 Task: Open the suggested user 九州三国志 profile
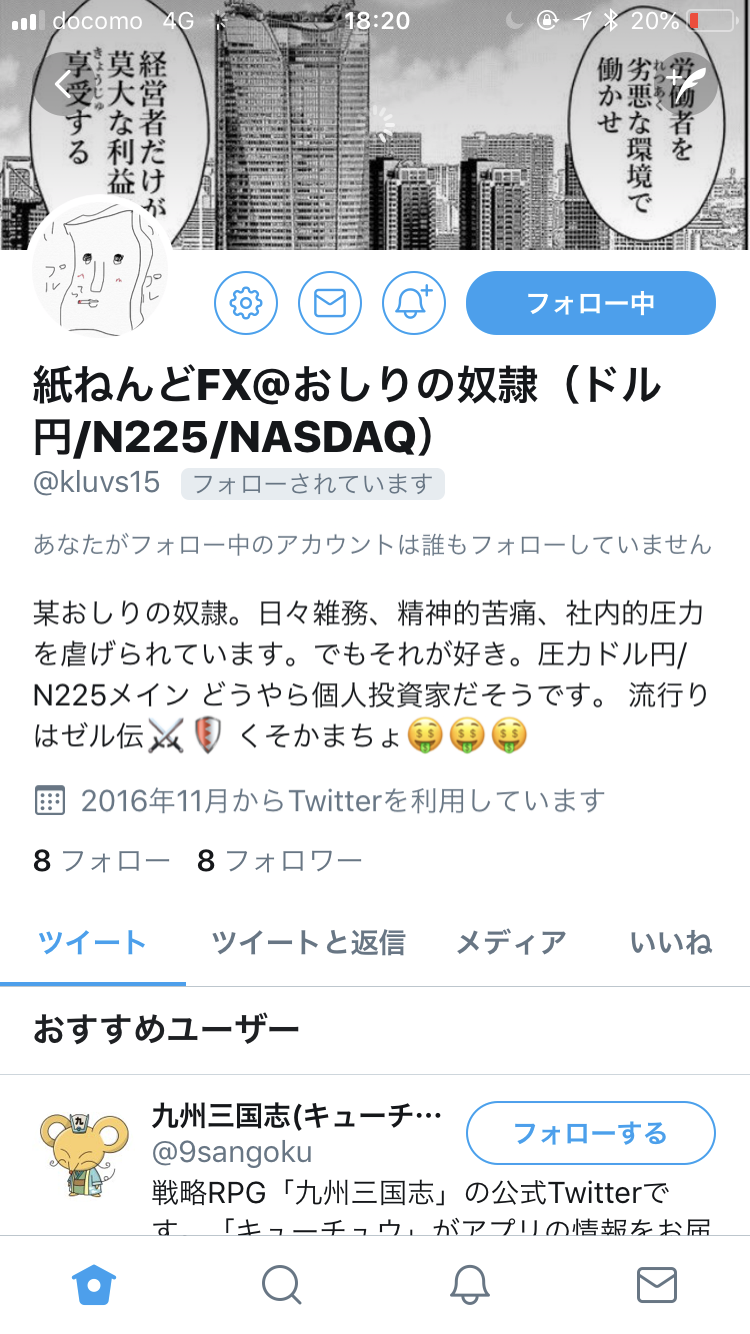295,1116
